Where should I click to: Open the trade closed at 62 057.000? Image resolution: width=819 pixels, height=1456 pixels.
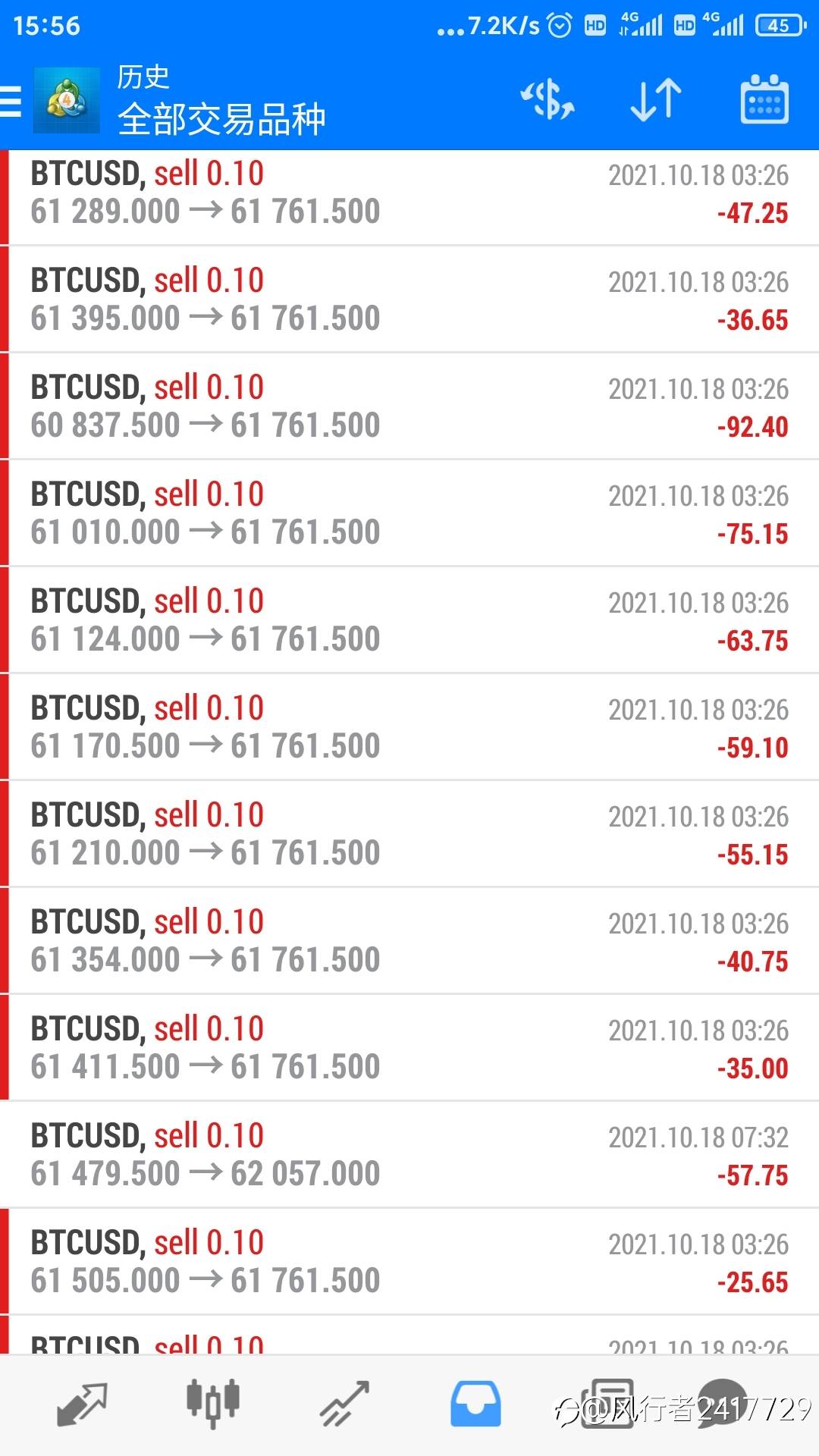click(409, 1156)
